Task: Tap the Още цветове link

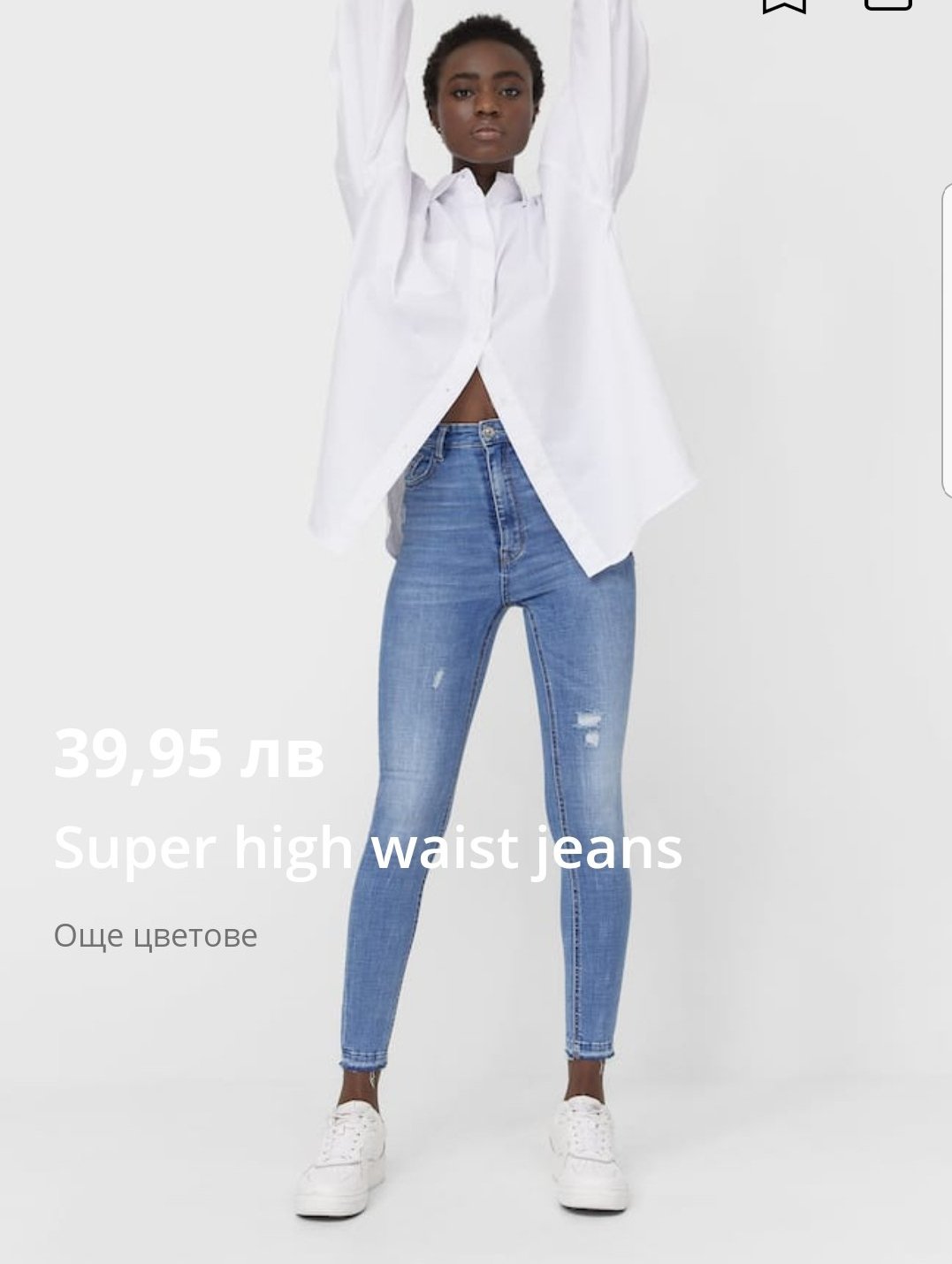Action: coord(156,935)
